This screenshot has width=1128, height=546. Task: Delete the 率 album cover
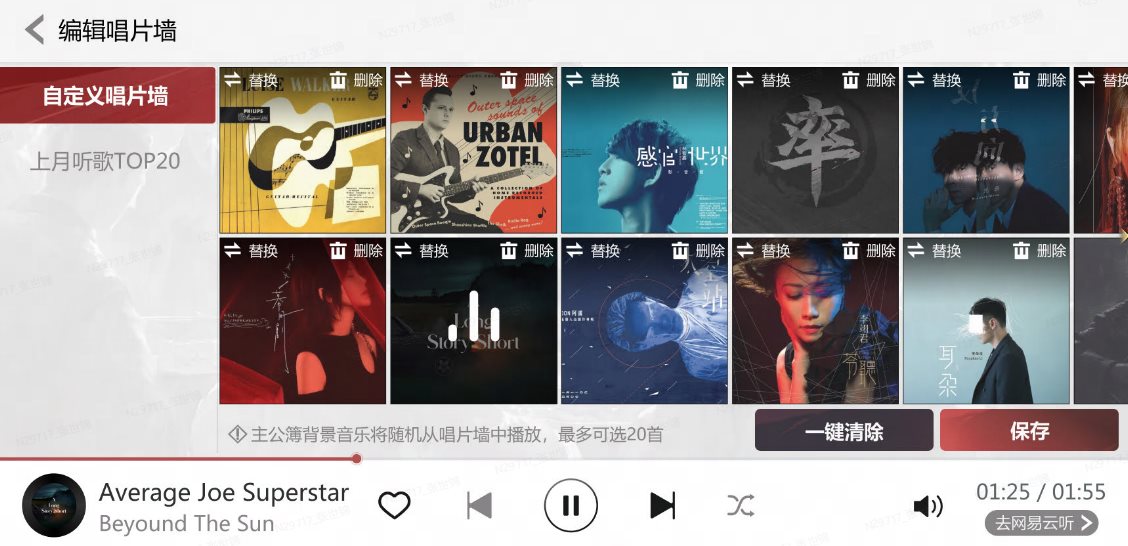(x=869, y=81)
